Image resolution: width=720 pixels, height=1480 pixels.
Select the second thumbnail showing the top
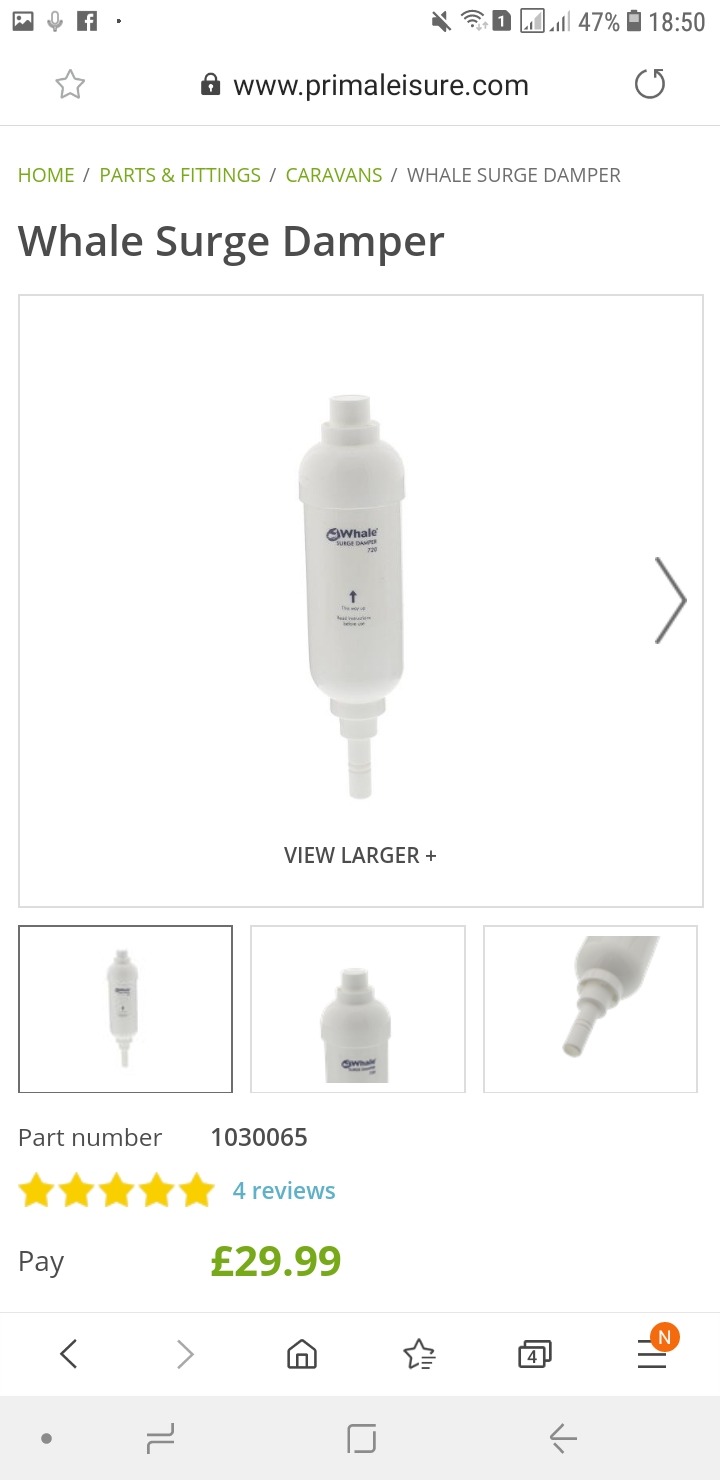point(358,1009)
